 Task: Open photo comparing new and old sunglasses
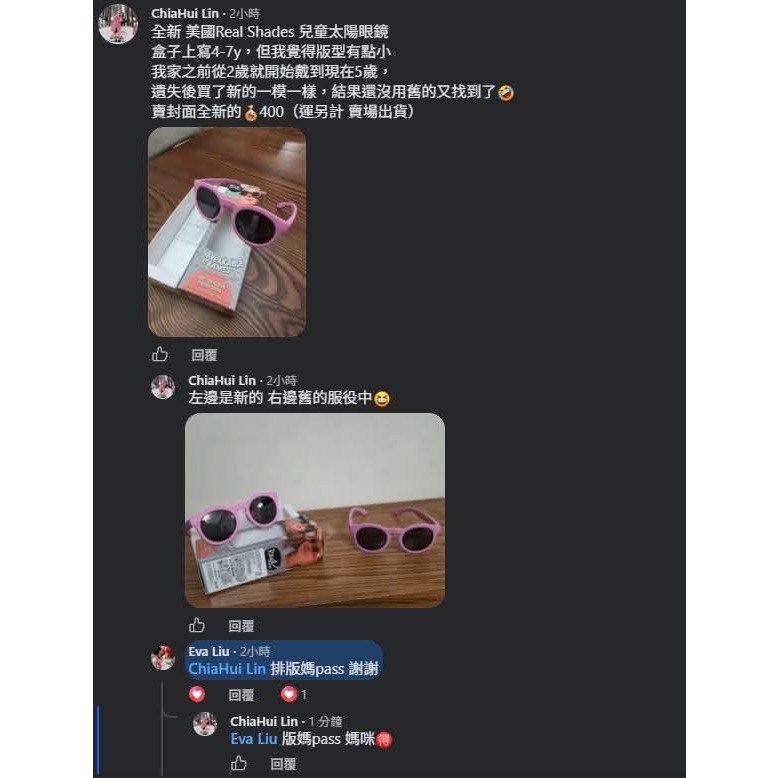point(315,510)
